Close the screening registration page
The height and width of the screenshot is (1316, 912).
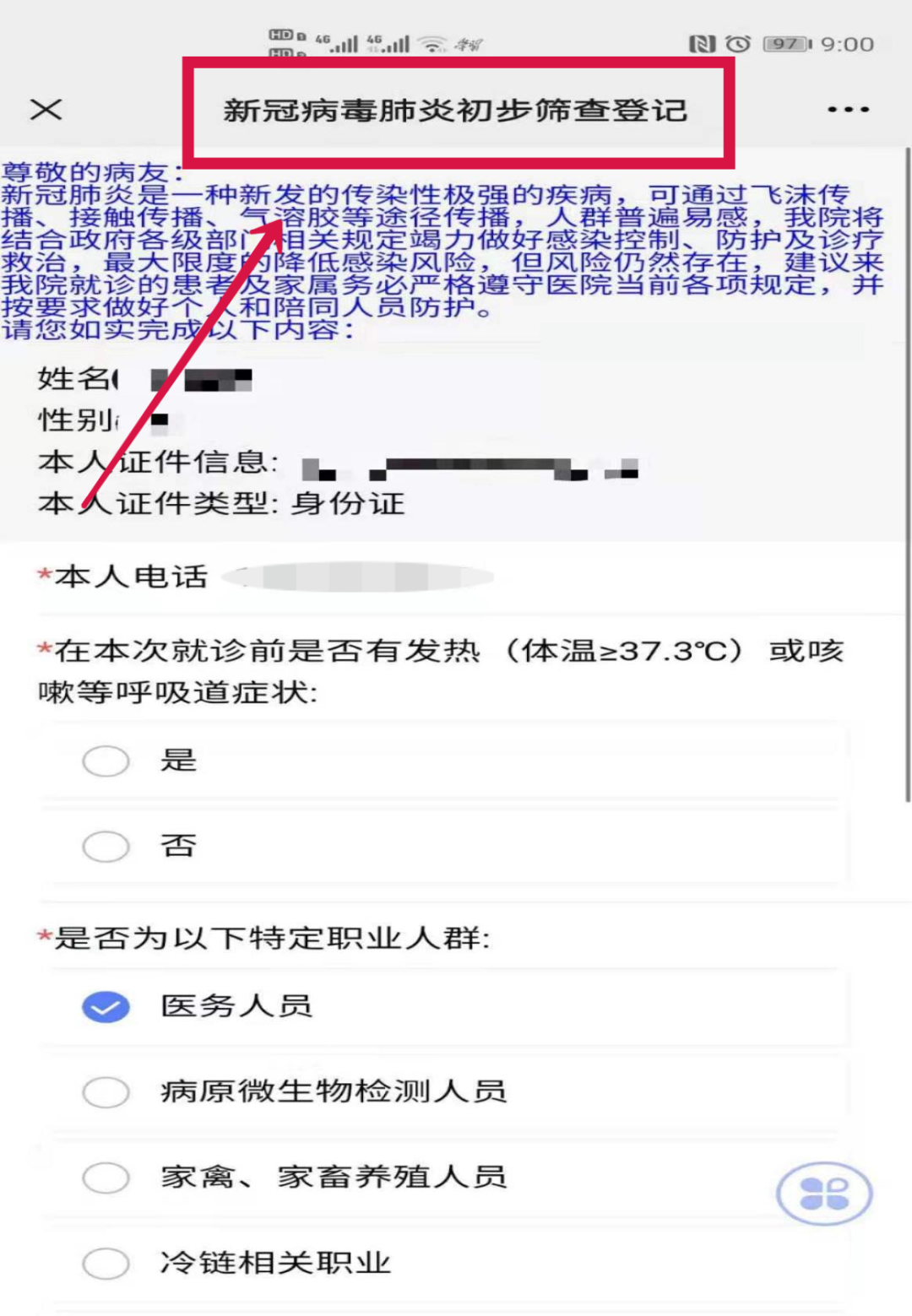tap(46, 110)
